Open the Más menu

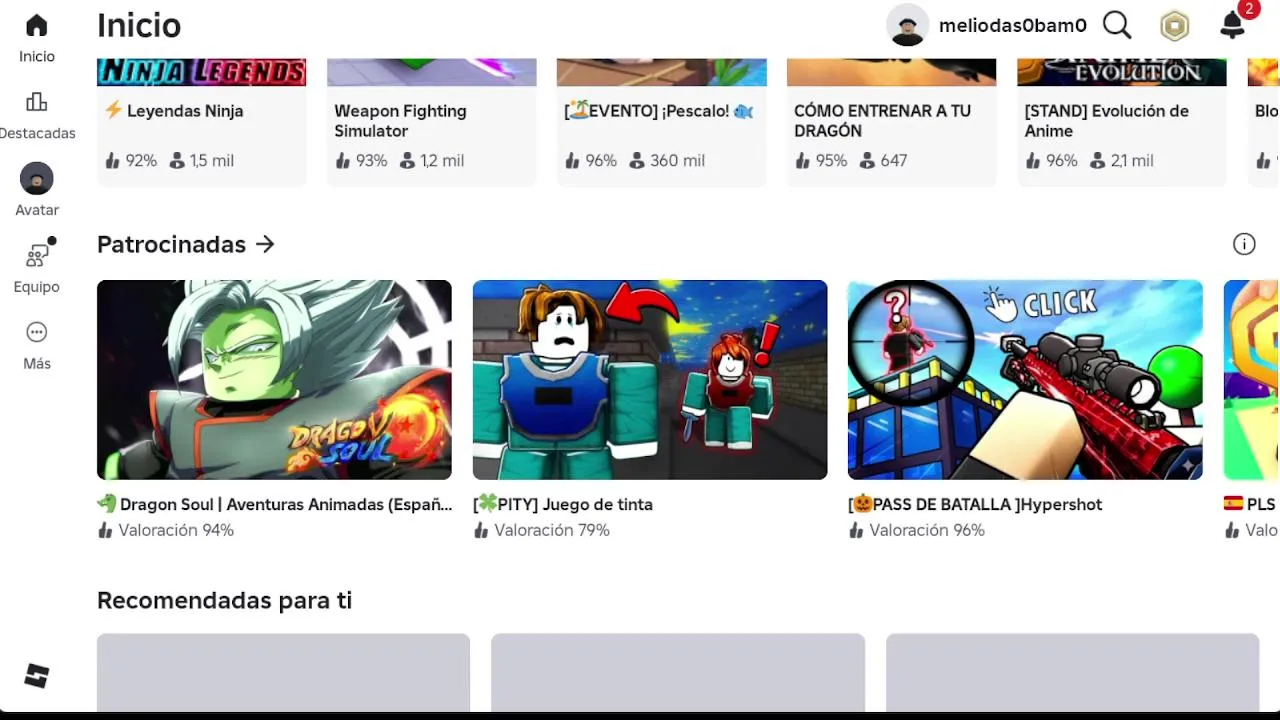(x=37, y=345)
